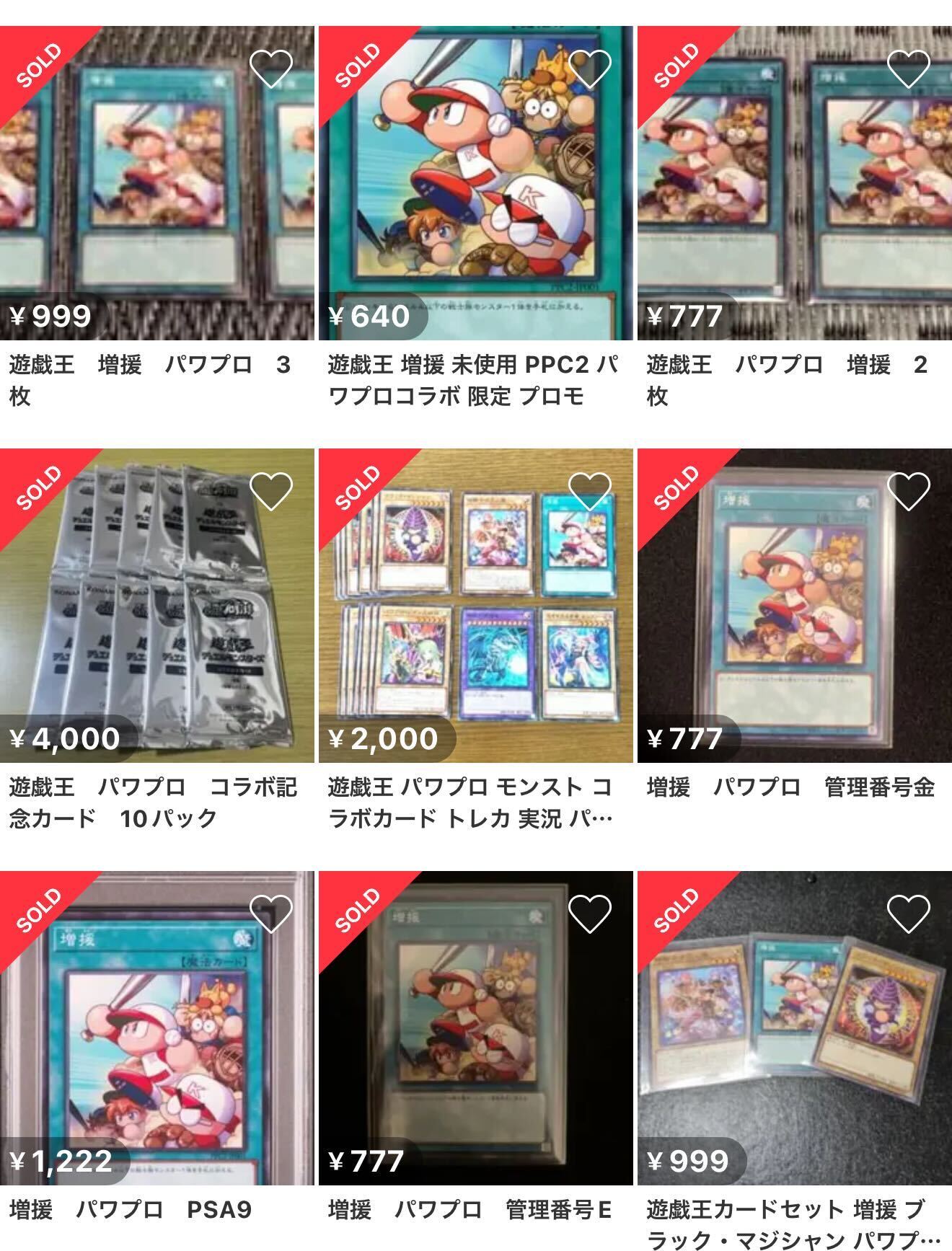Open the ¥999 listing 遊戯王 増援 パワプロ 3枚

click(x=157, y=183)
